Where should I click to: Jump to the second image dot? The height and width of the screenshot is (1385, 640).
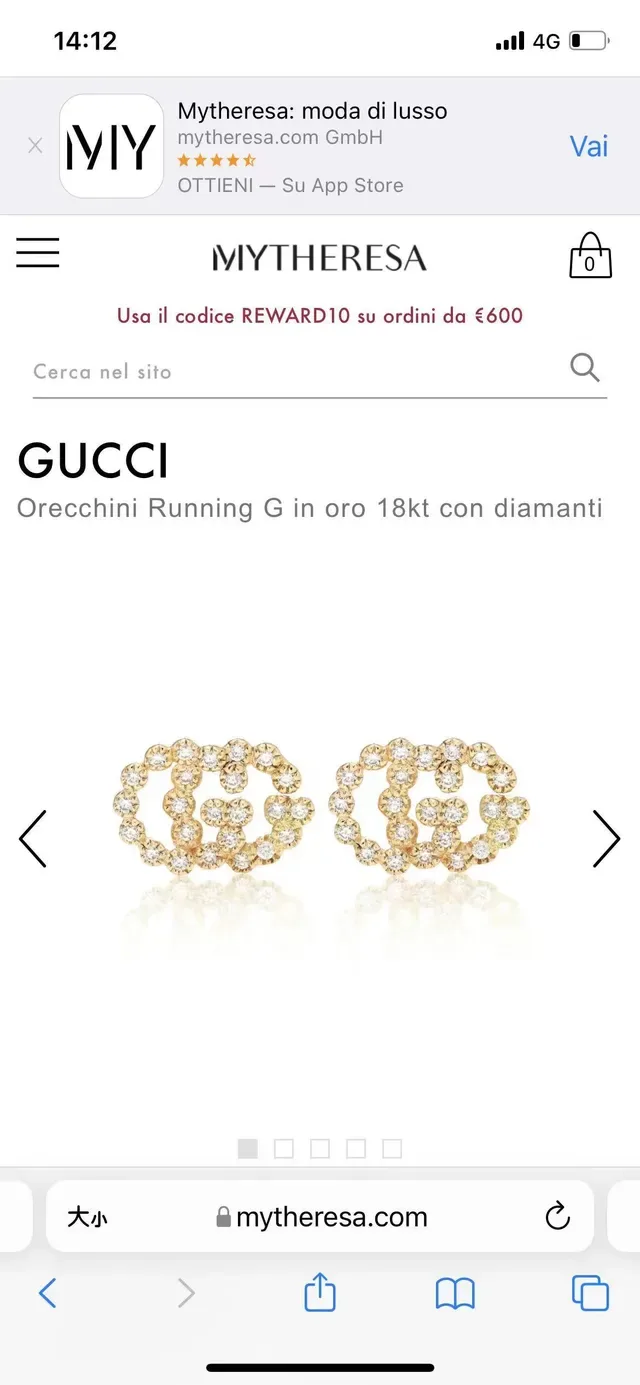point(284,1149)
